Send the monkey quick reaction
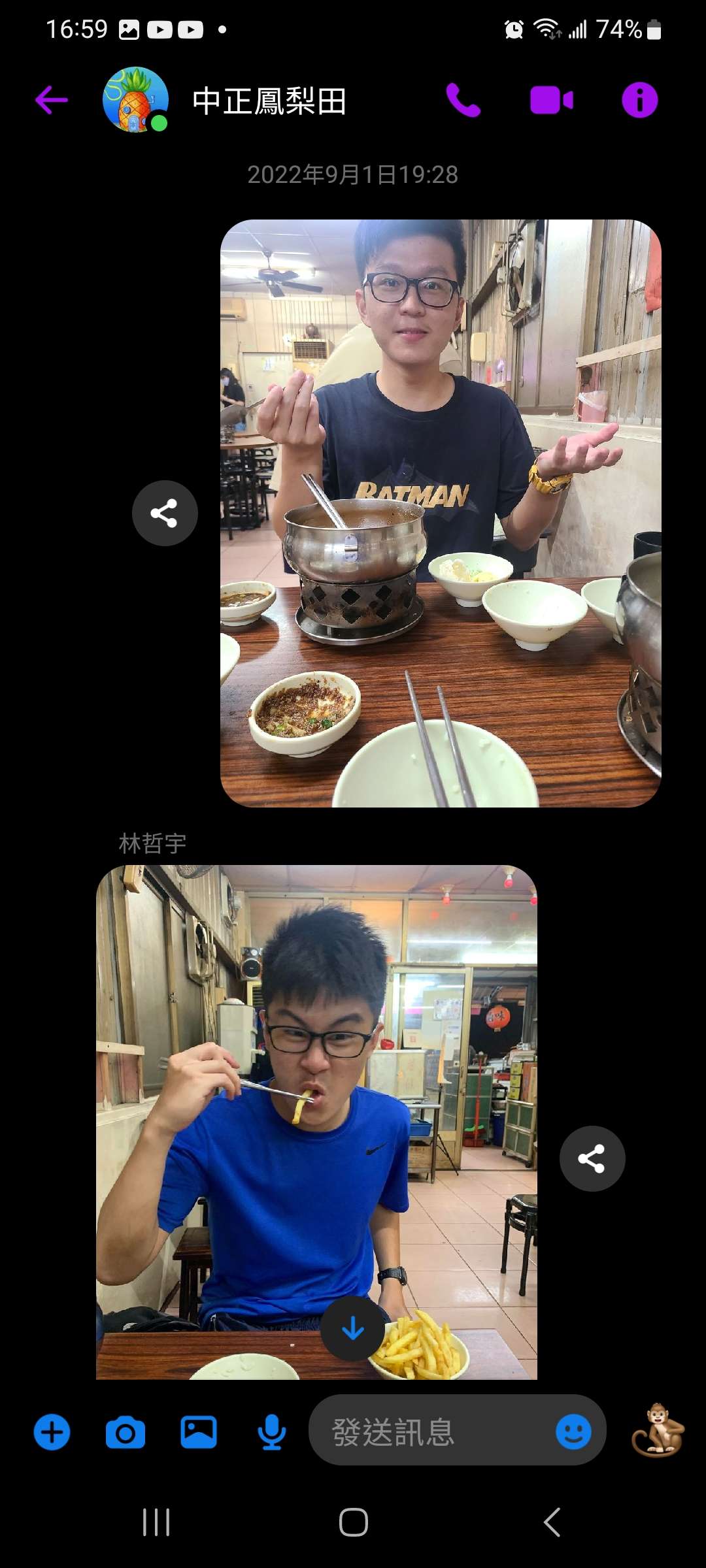 (x=657, y=1431)
